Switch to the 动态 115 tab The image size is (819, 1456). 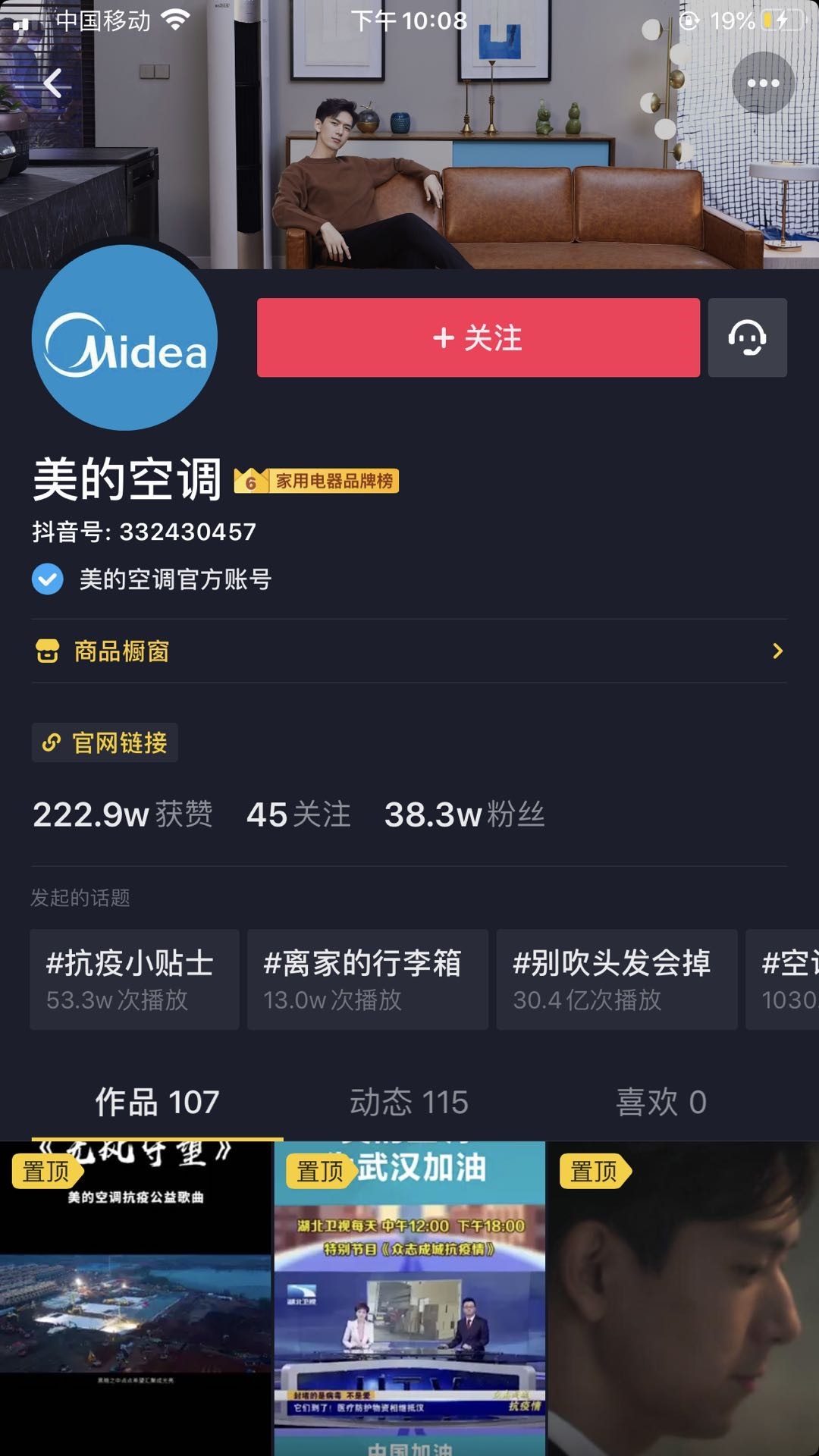[x=409, y=1103]
